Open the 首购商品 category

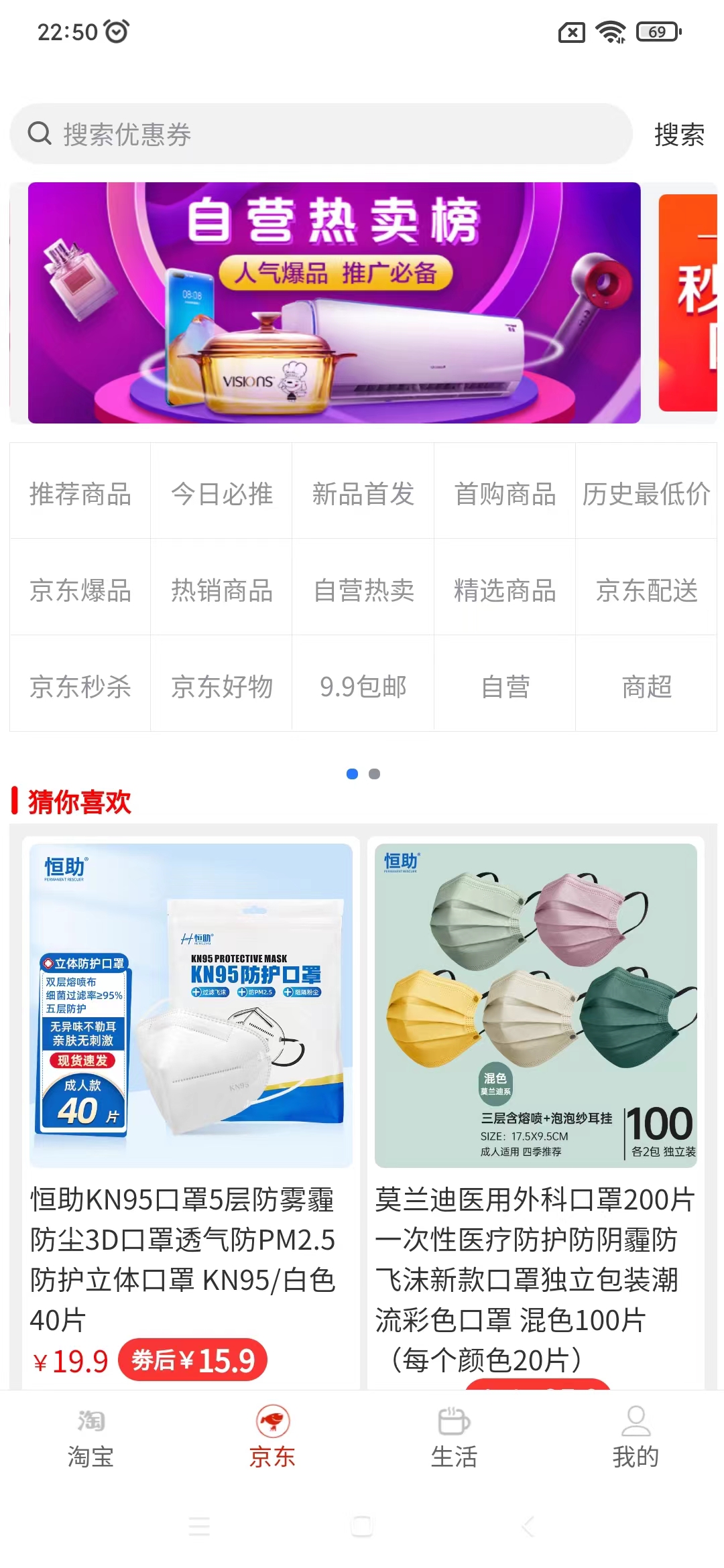(x=505, y=494)
